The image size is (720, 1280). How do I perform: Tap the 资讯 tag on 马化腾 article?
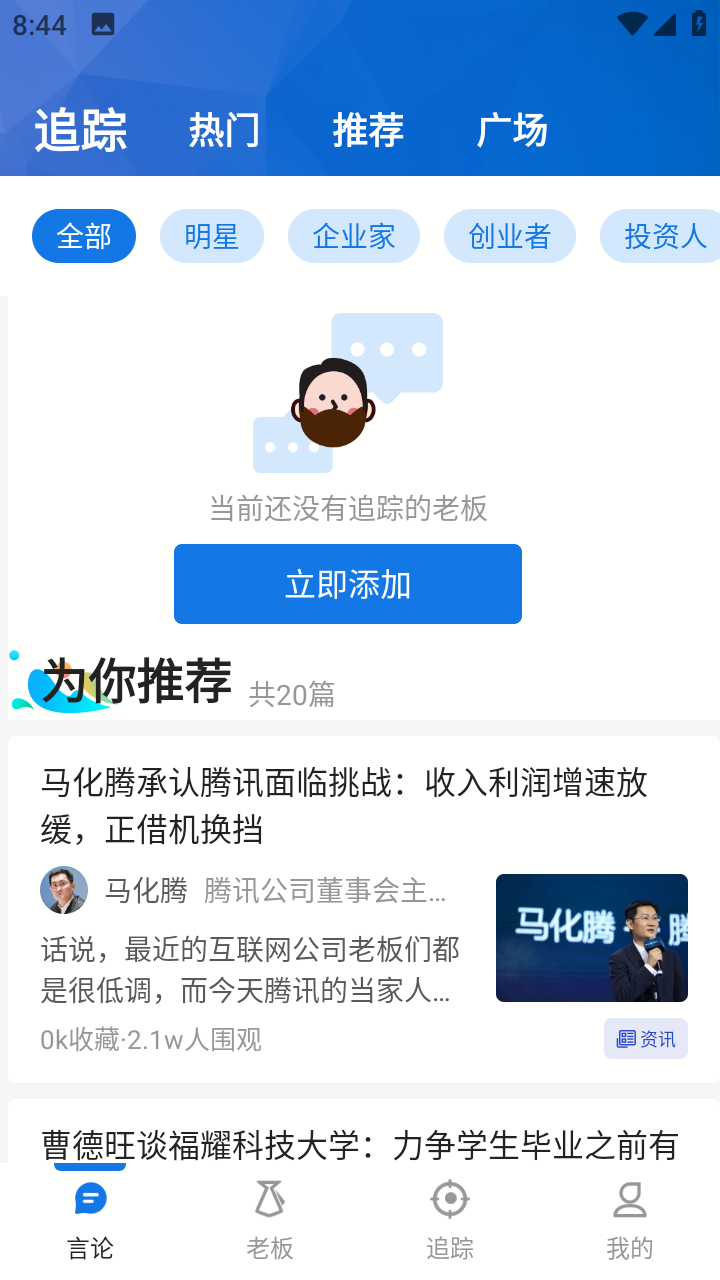coord(646,1038)
